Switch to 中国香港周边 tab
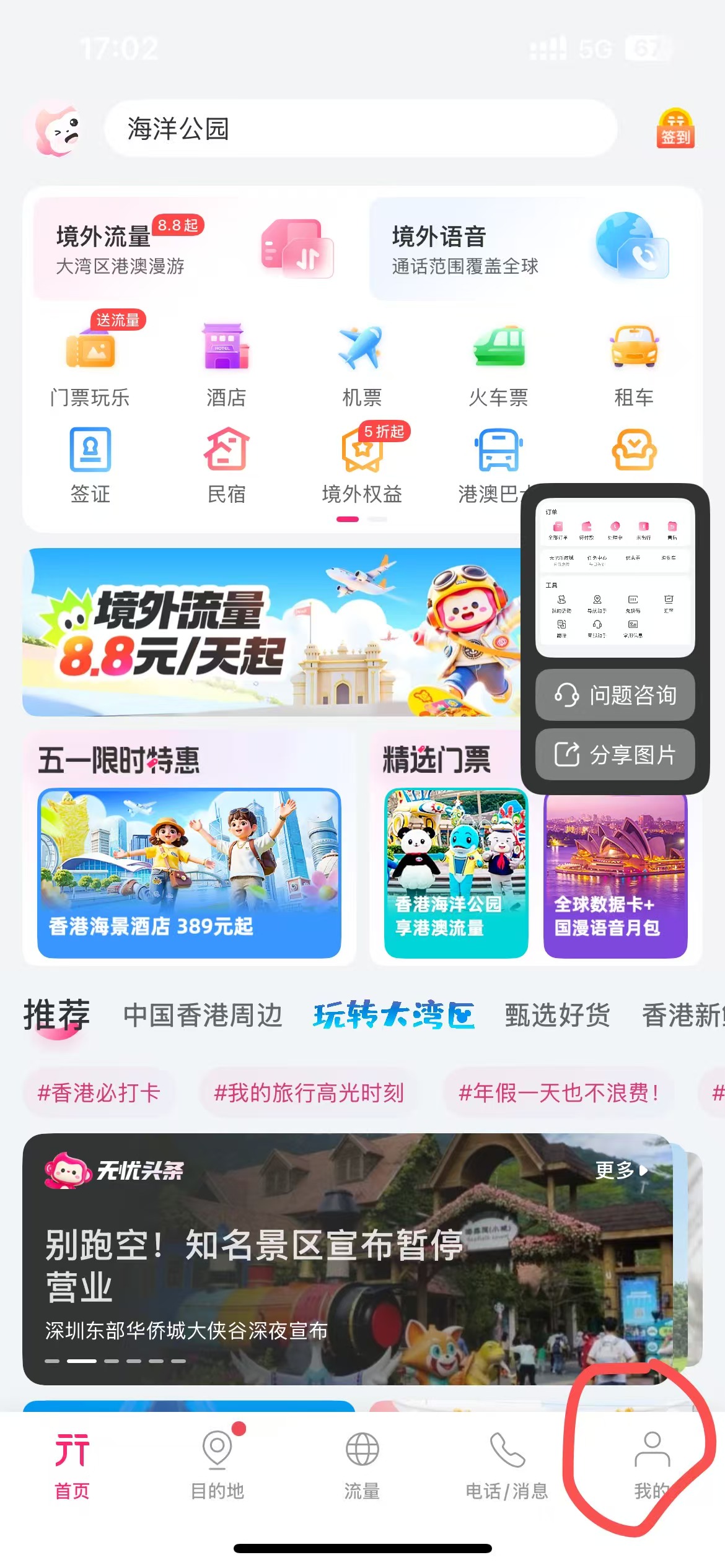Screen dimensions: 725x1568 [203, 1016]
